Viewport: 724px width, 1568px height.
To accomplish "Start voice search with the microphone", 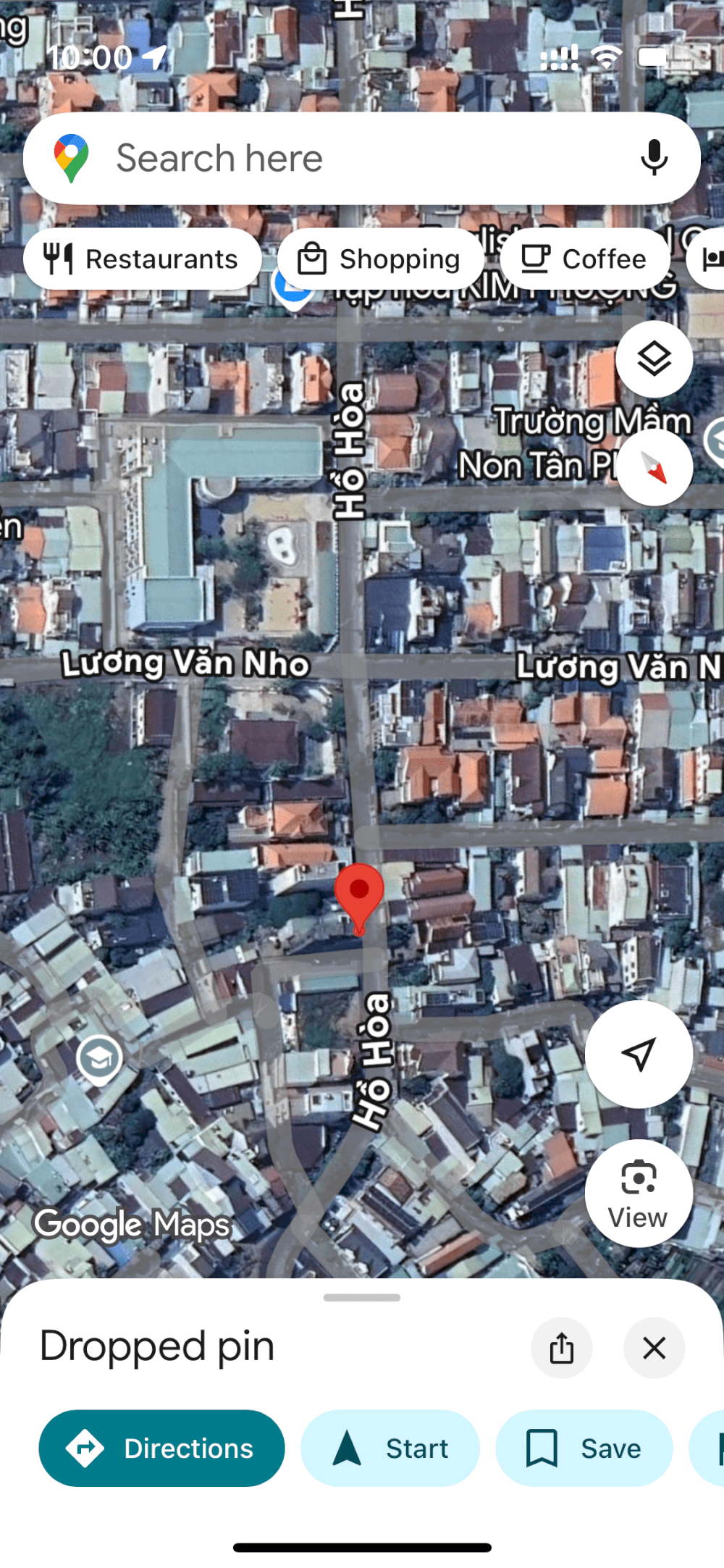I will [x=654, y=158].
